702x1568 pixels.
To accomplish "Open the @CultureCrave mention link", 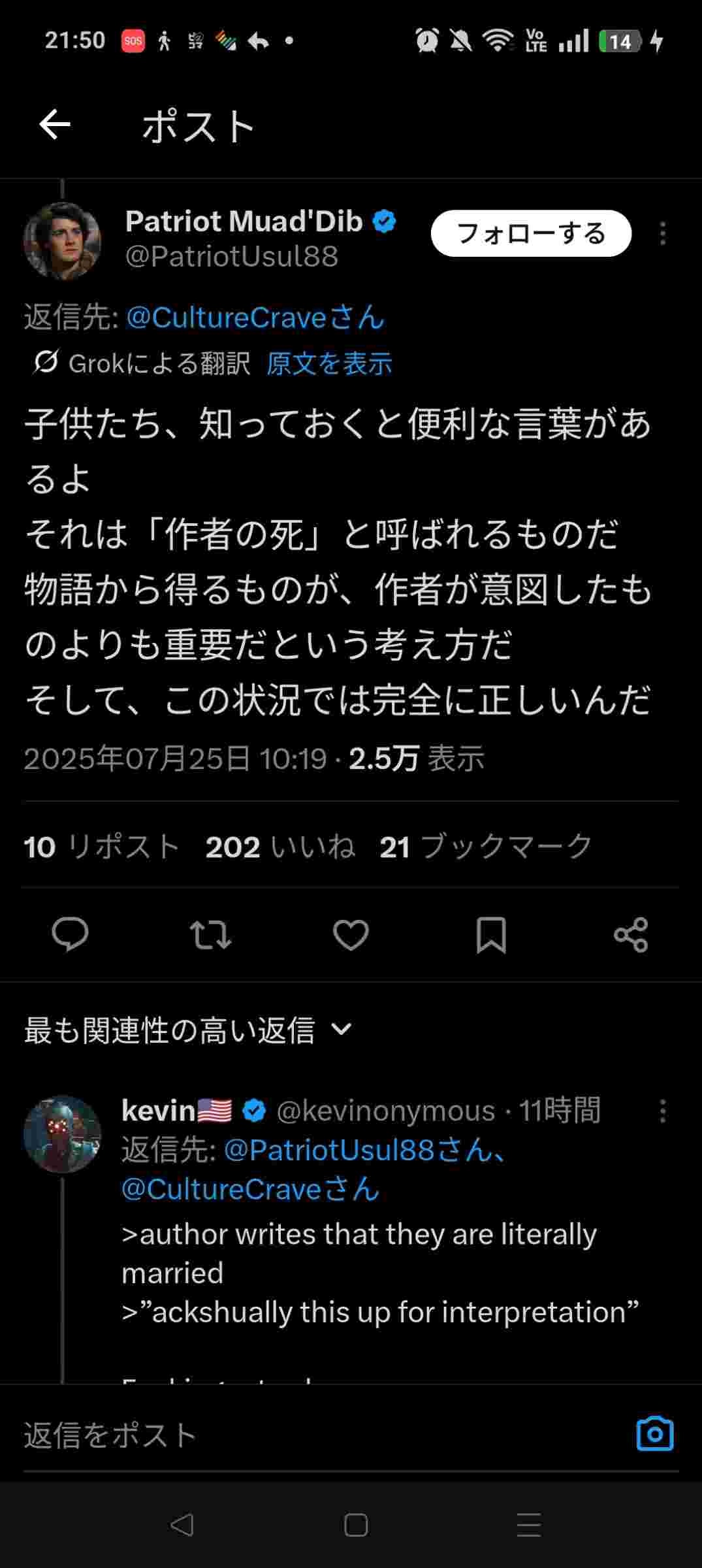I will point(255,318).
